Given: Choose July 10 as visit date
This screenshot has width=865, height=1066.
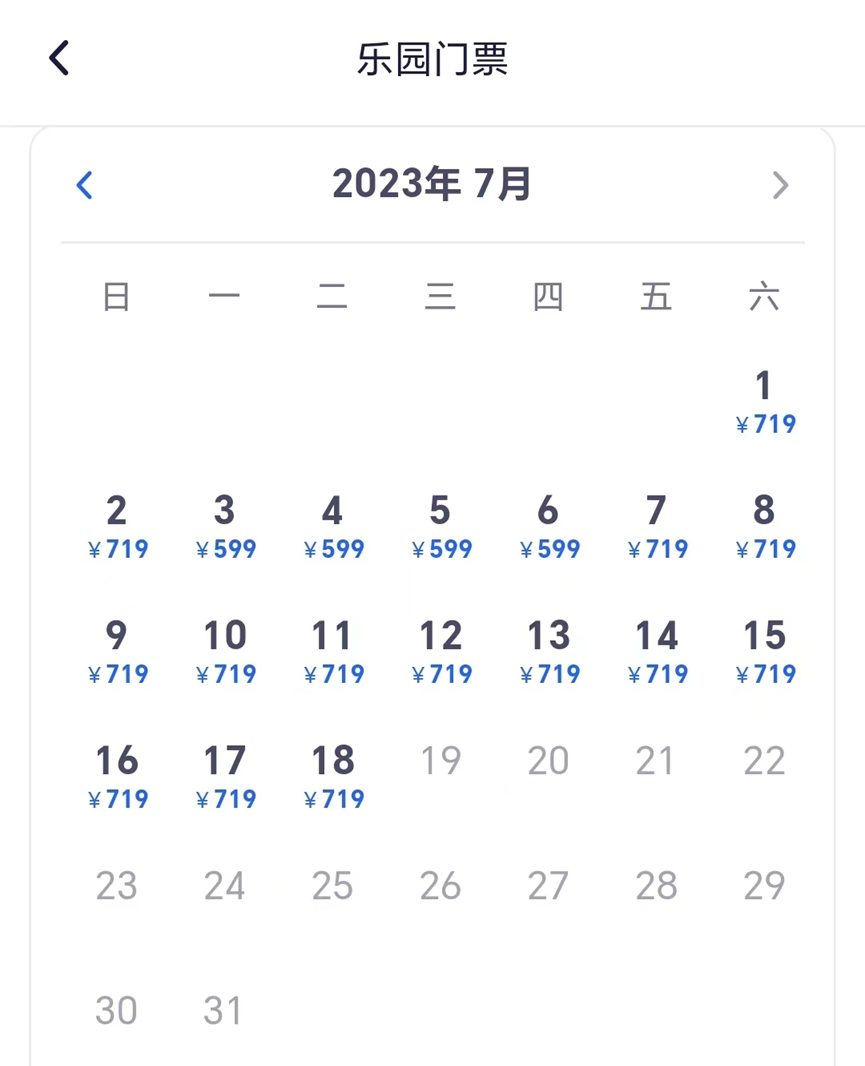Looking at the screenshot, I should click(x=225, y=652).
